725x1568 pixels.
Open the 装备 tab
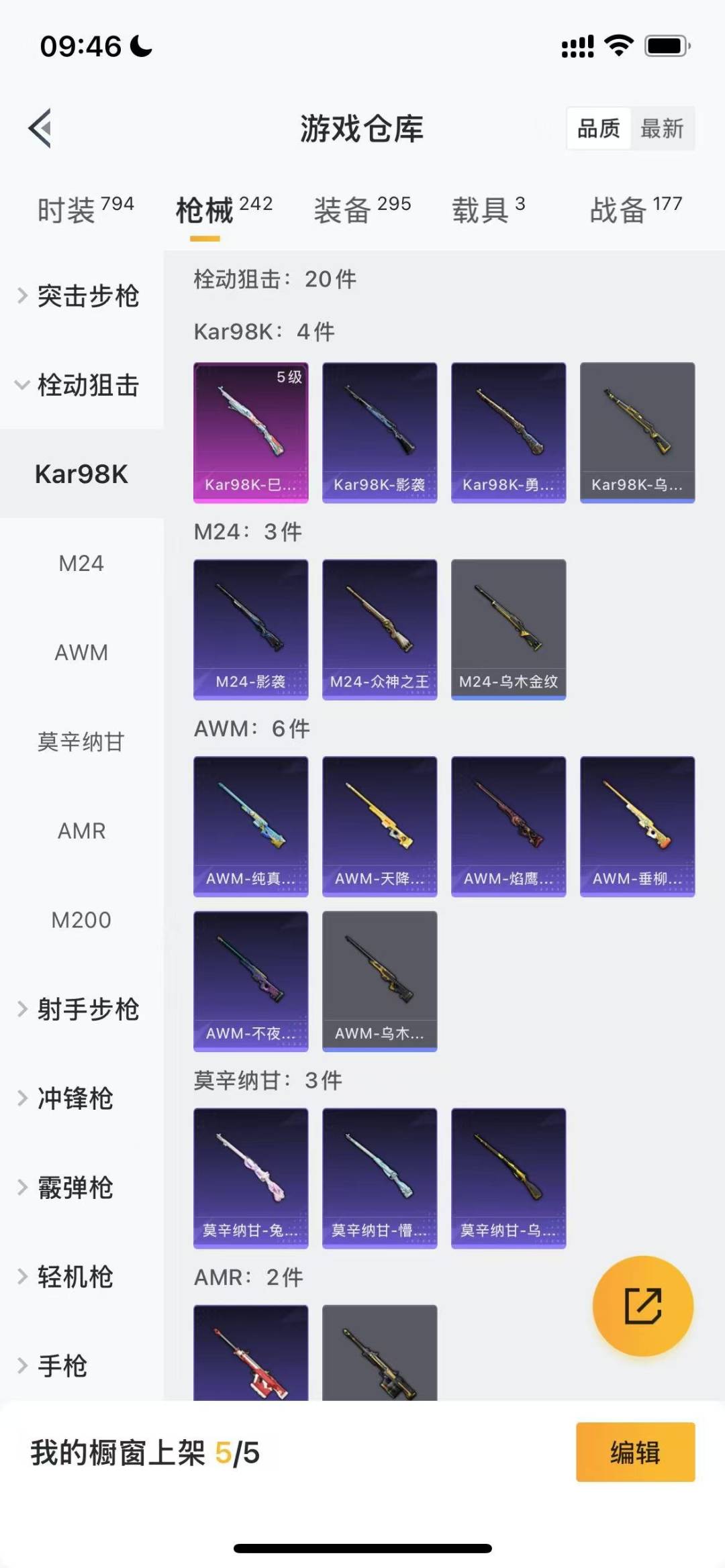click(x=362, y=209)
